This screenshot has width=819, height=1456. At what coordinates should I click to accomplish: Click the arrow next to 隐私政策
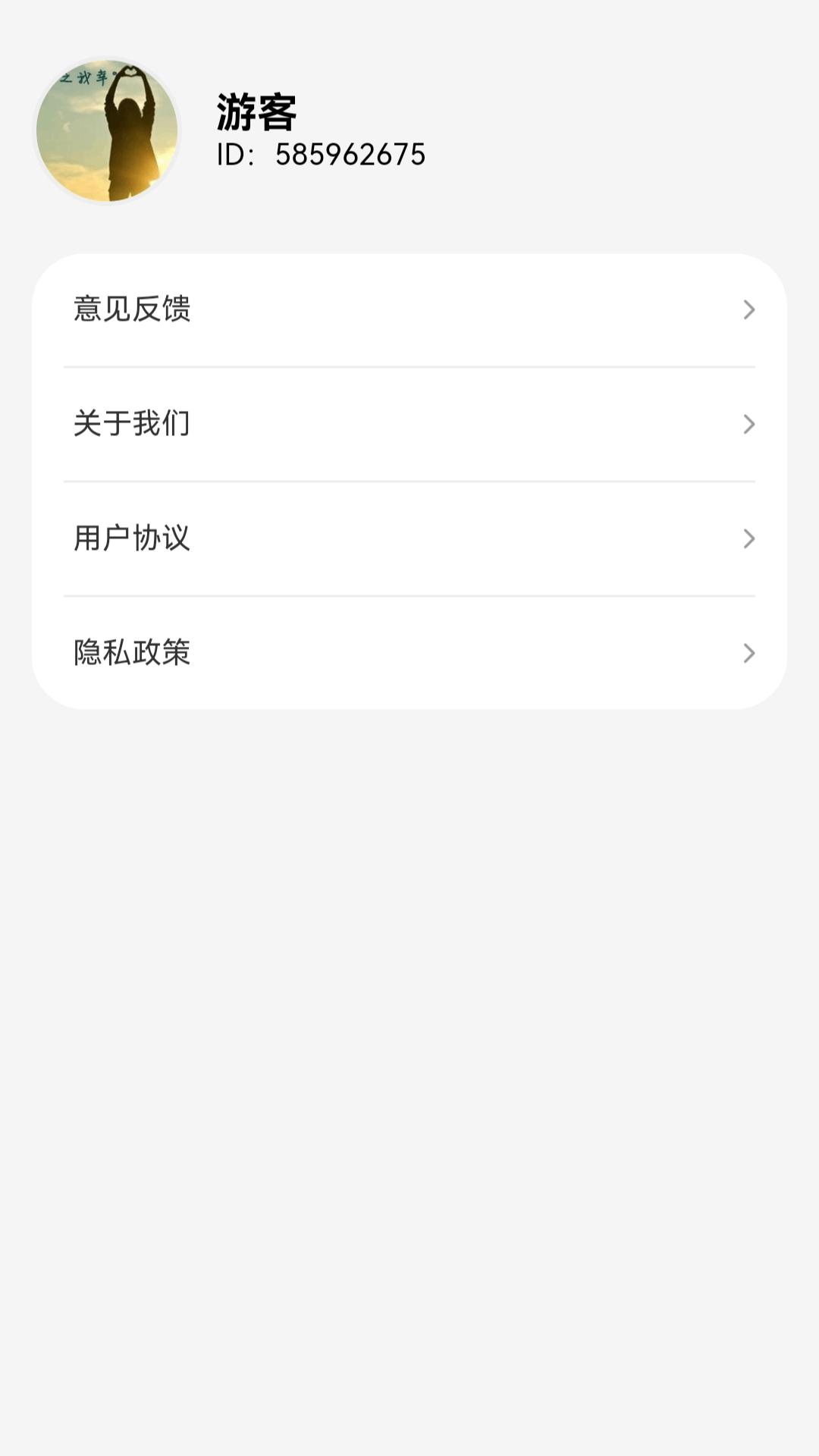(x=749, y=651)
